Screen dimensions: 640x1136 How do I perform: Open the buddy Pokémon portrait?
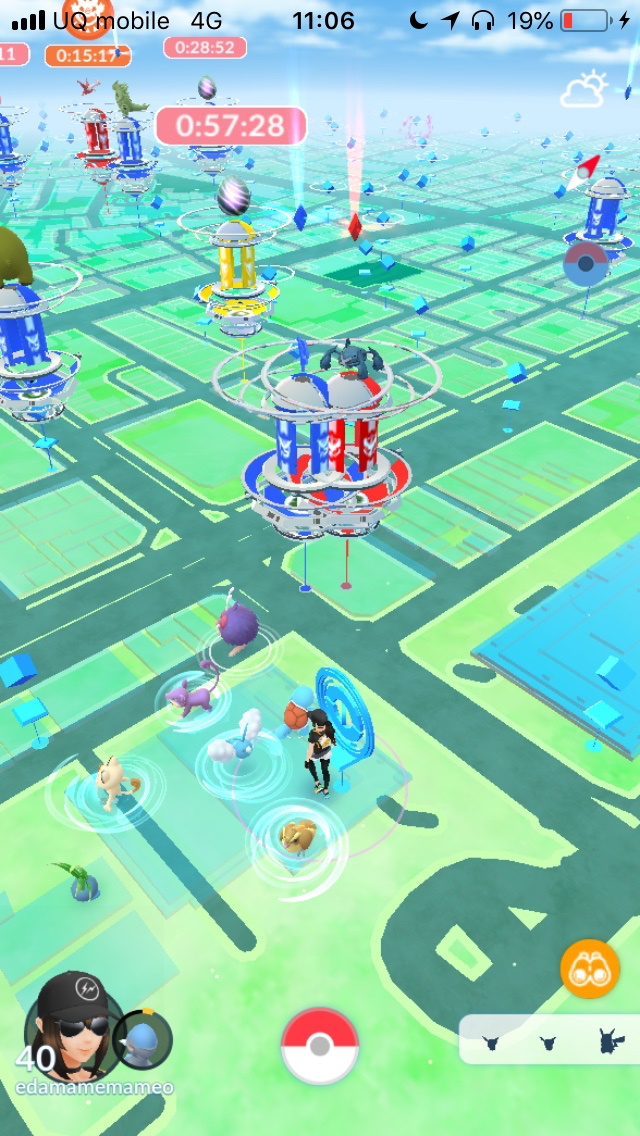(142, 1040)
